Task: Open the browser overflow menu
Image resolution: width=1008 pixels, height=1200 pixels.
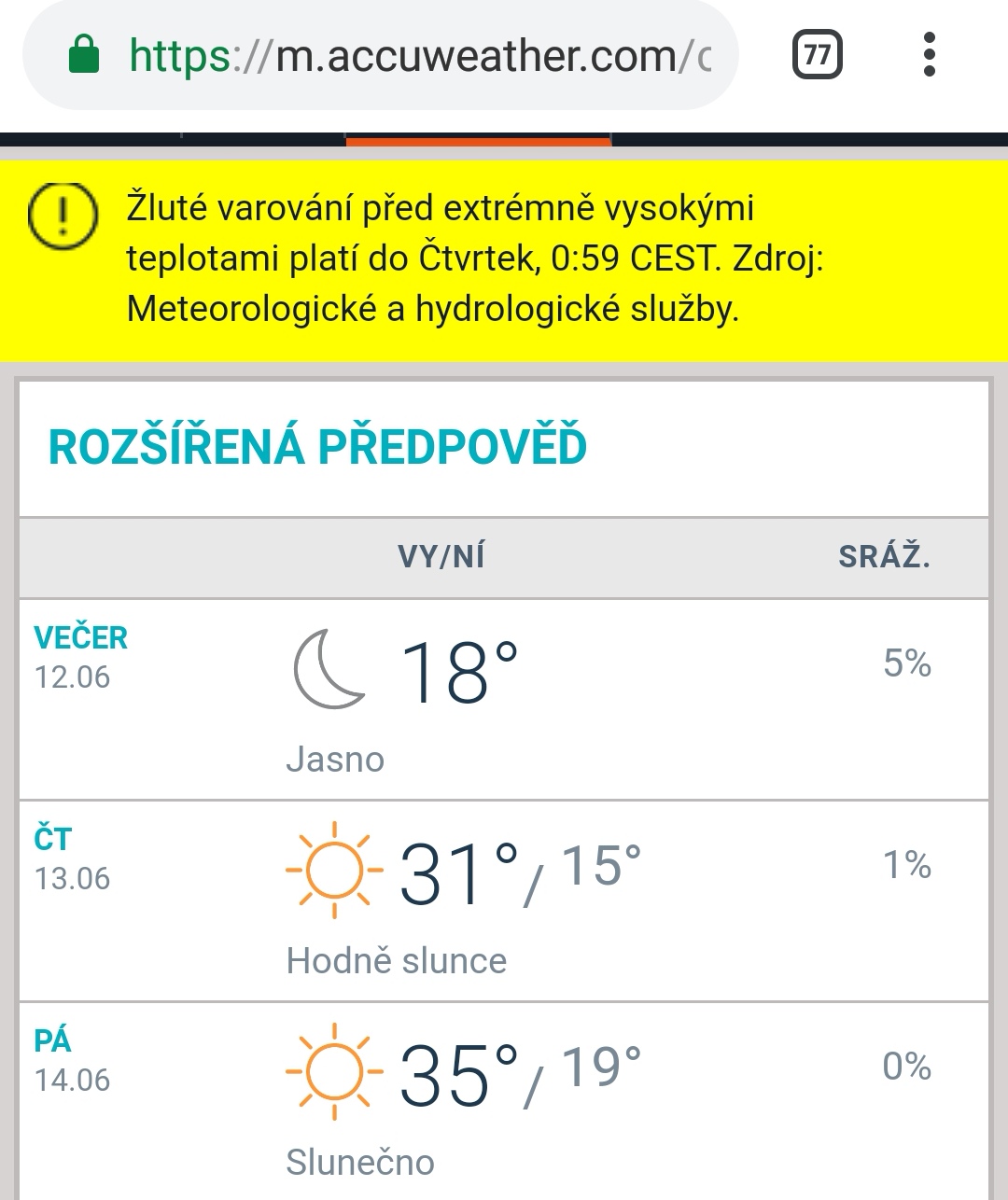Action: pos(929,55)
